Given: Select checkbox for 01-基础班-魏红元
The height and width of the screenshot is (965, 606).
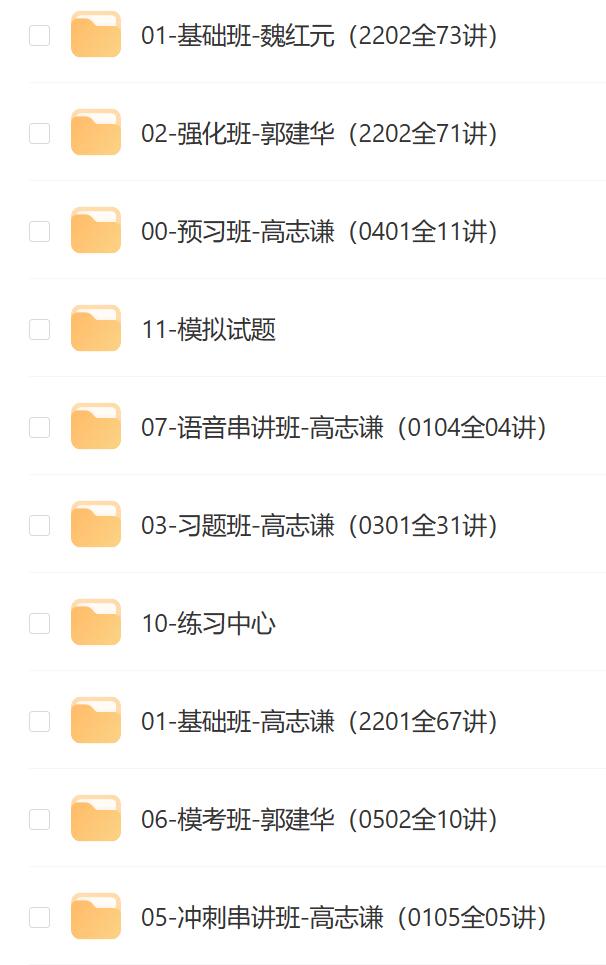Looking at the screenshot, I should [x=39, y=36].
